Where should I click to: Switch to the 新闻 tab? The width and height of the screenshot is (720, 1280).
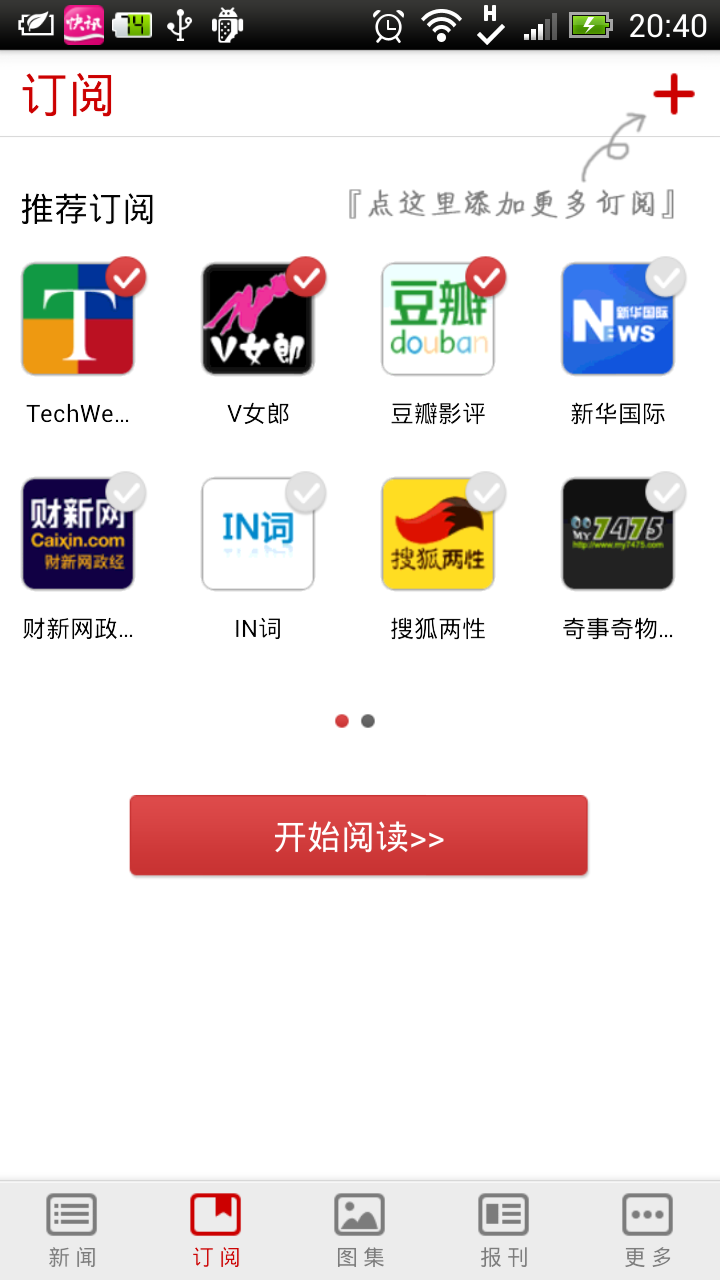[71, 1228]
